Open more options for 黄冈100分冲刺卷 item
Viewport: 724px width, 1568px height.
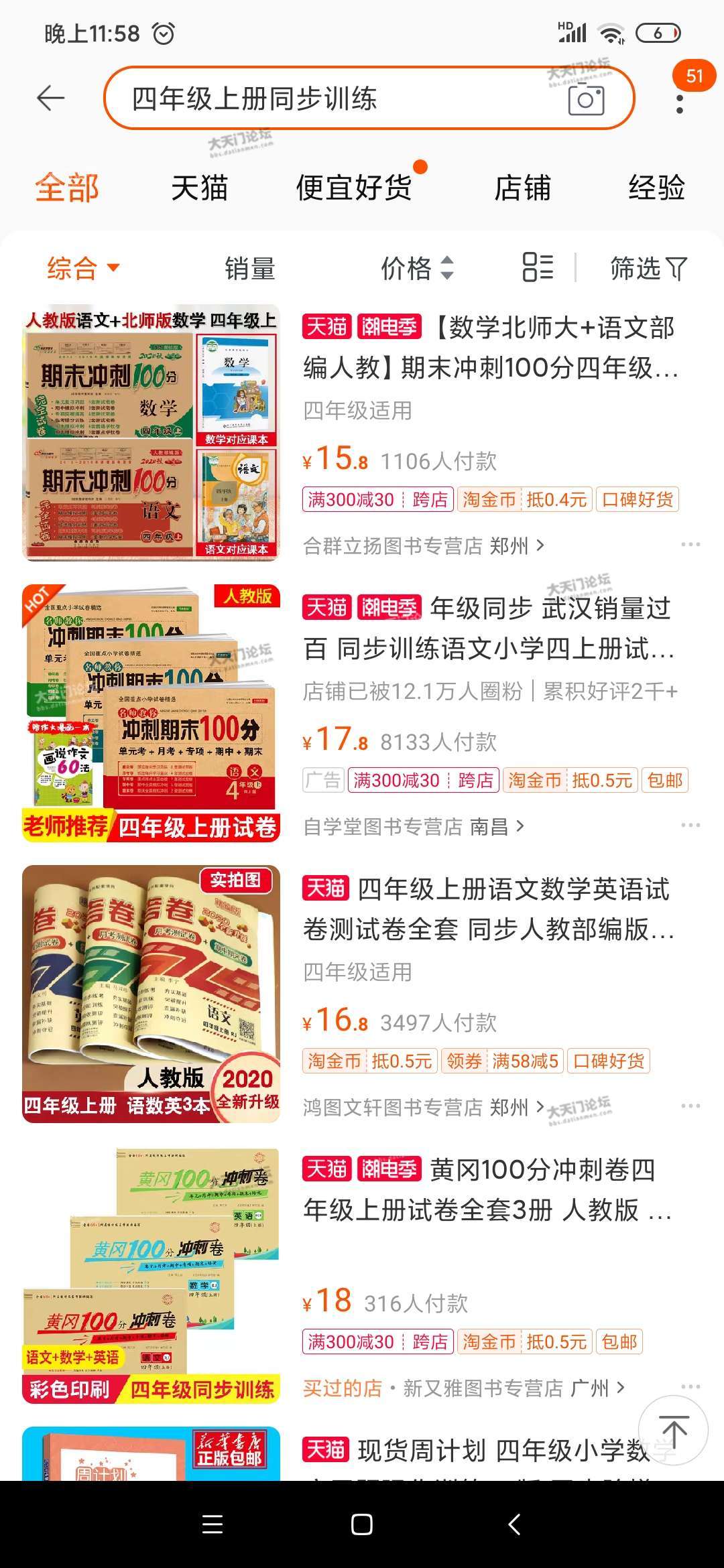pos(690,1386)
